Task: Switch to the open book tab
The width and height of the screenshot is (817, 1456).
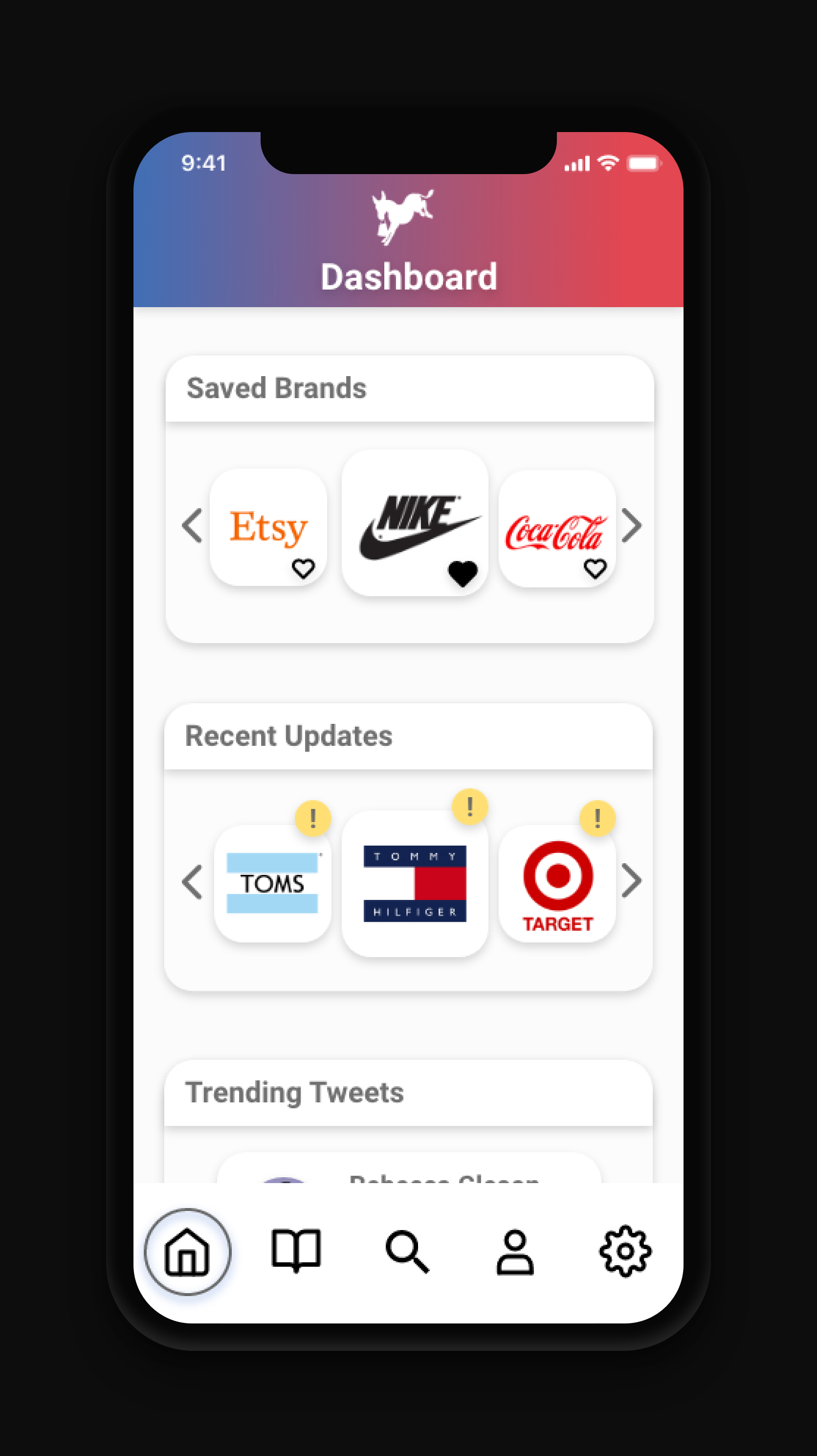Action: pos(296,1250)
